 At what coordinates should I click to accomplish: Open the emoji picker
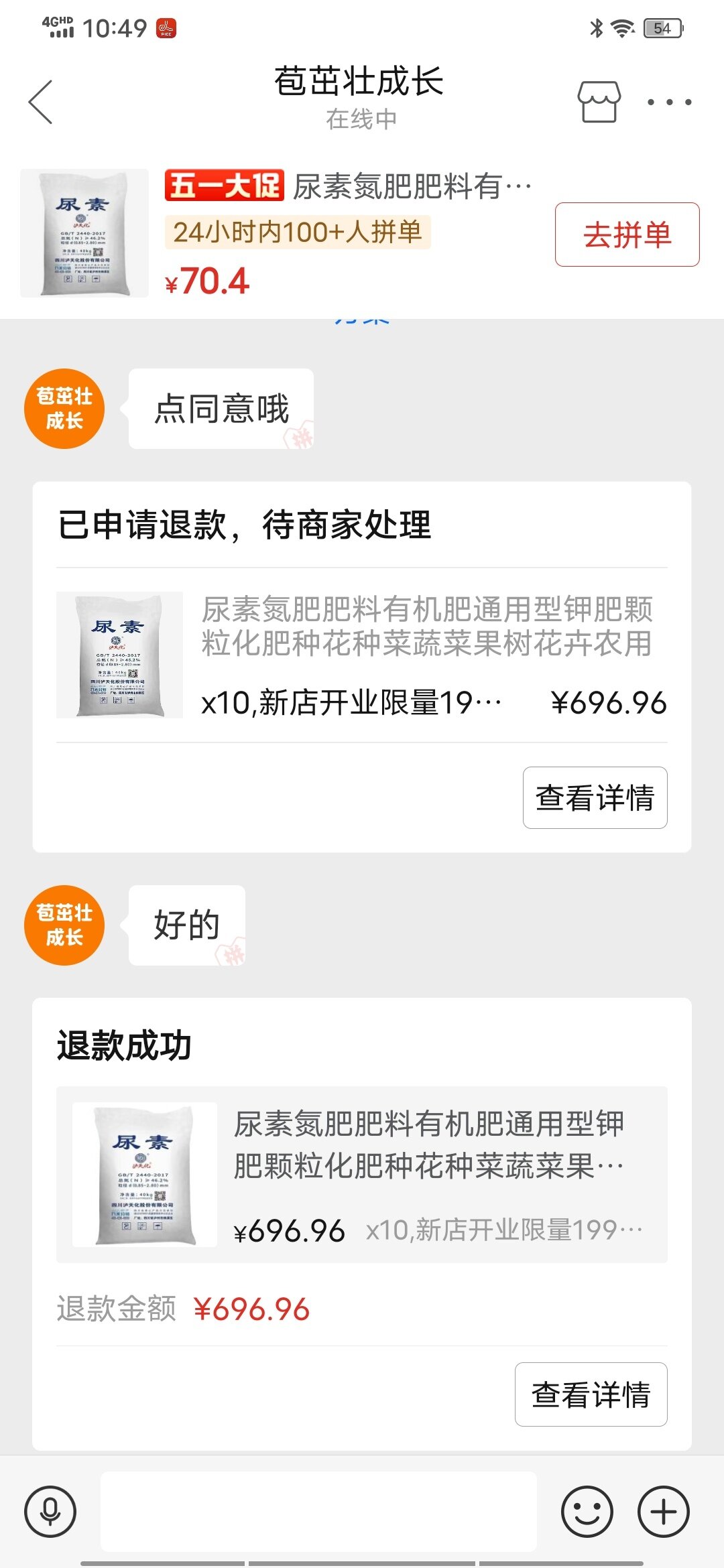pyautogui.click(x=587, y=1512)
